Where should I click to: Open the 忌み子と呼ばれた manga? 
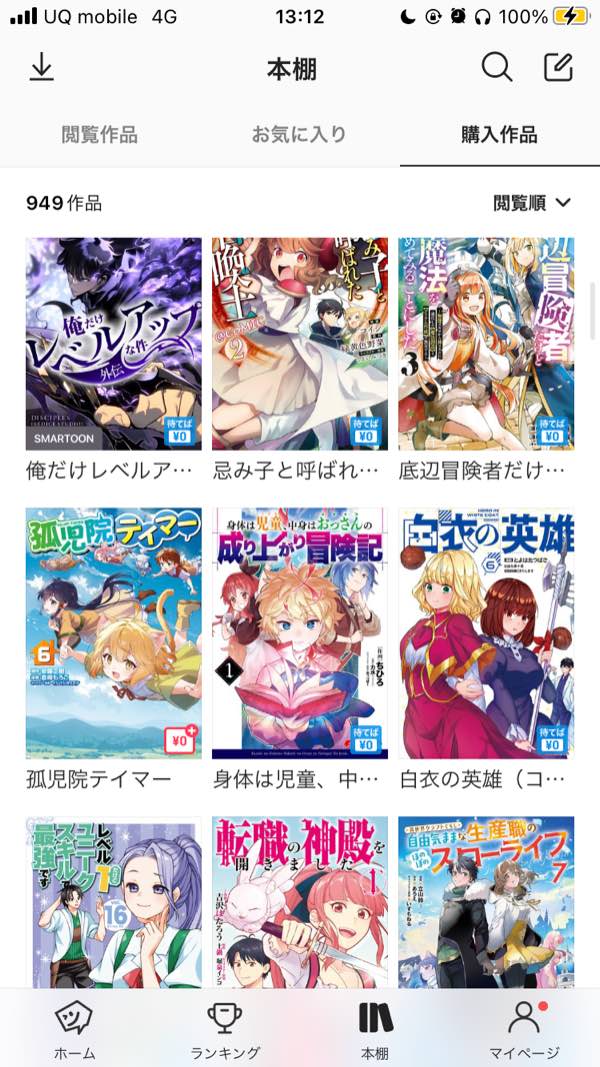click(x=300, y=343)
